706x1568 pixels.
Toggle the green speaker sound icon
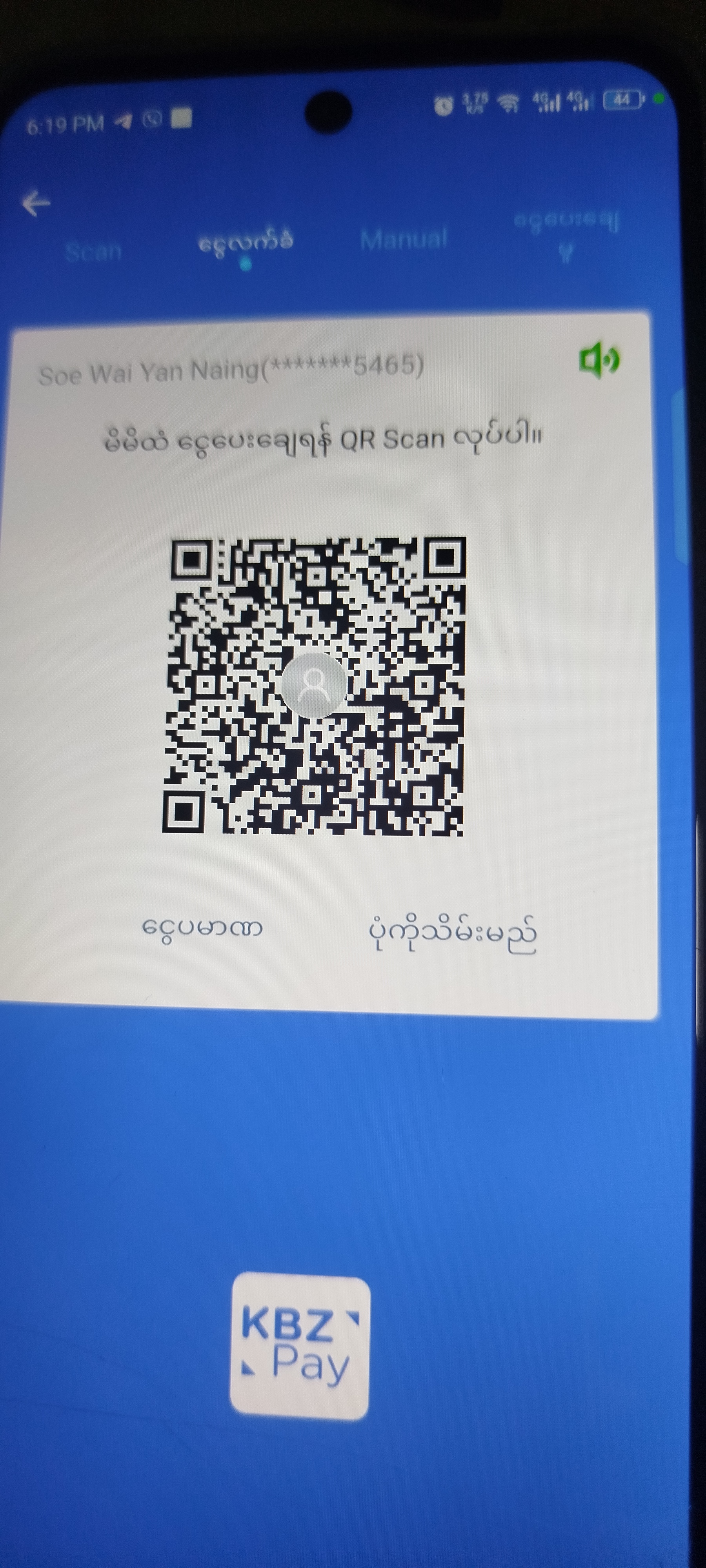tap(599, 360)
